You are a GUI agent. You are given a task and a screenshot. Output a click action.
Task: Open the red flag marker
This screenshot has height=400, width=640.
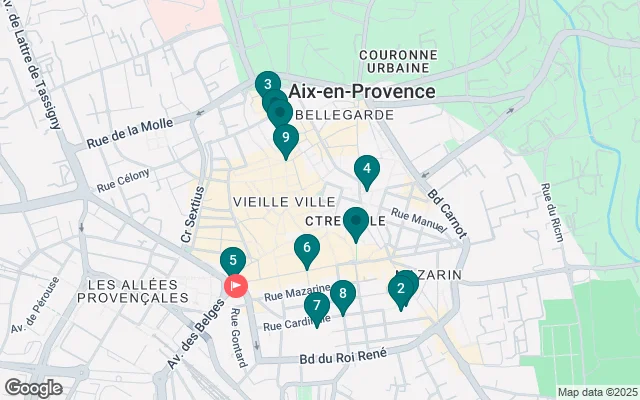click(237, 286)
